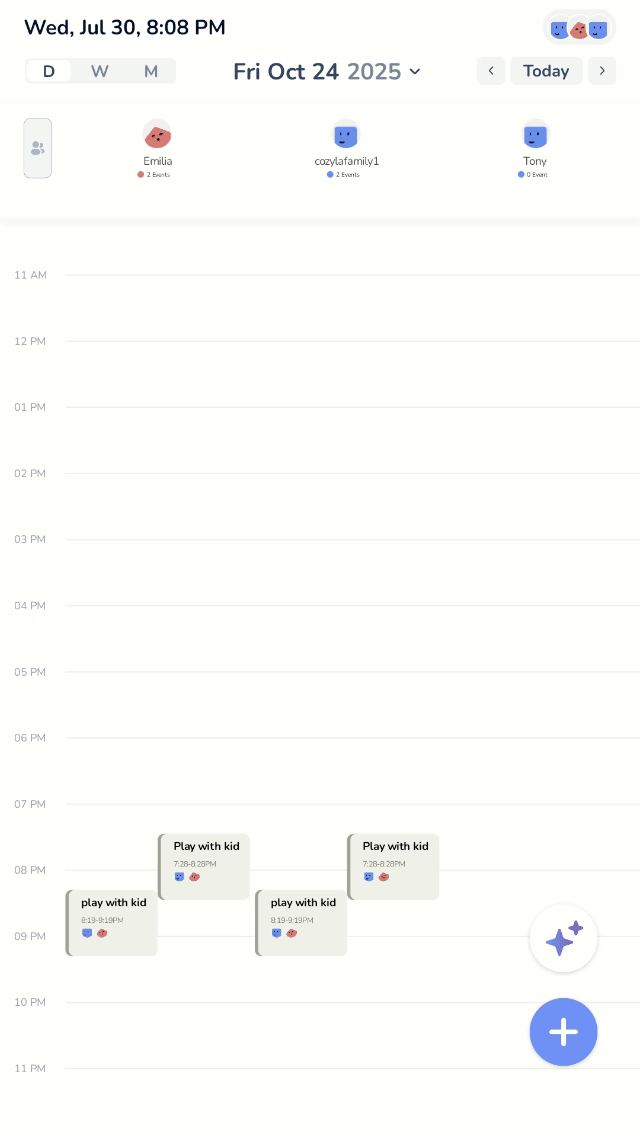
Task: Go to the previous day
Action: 491,71
